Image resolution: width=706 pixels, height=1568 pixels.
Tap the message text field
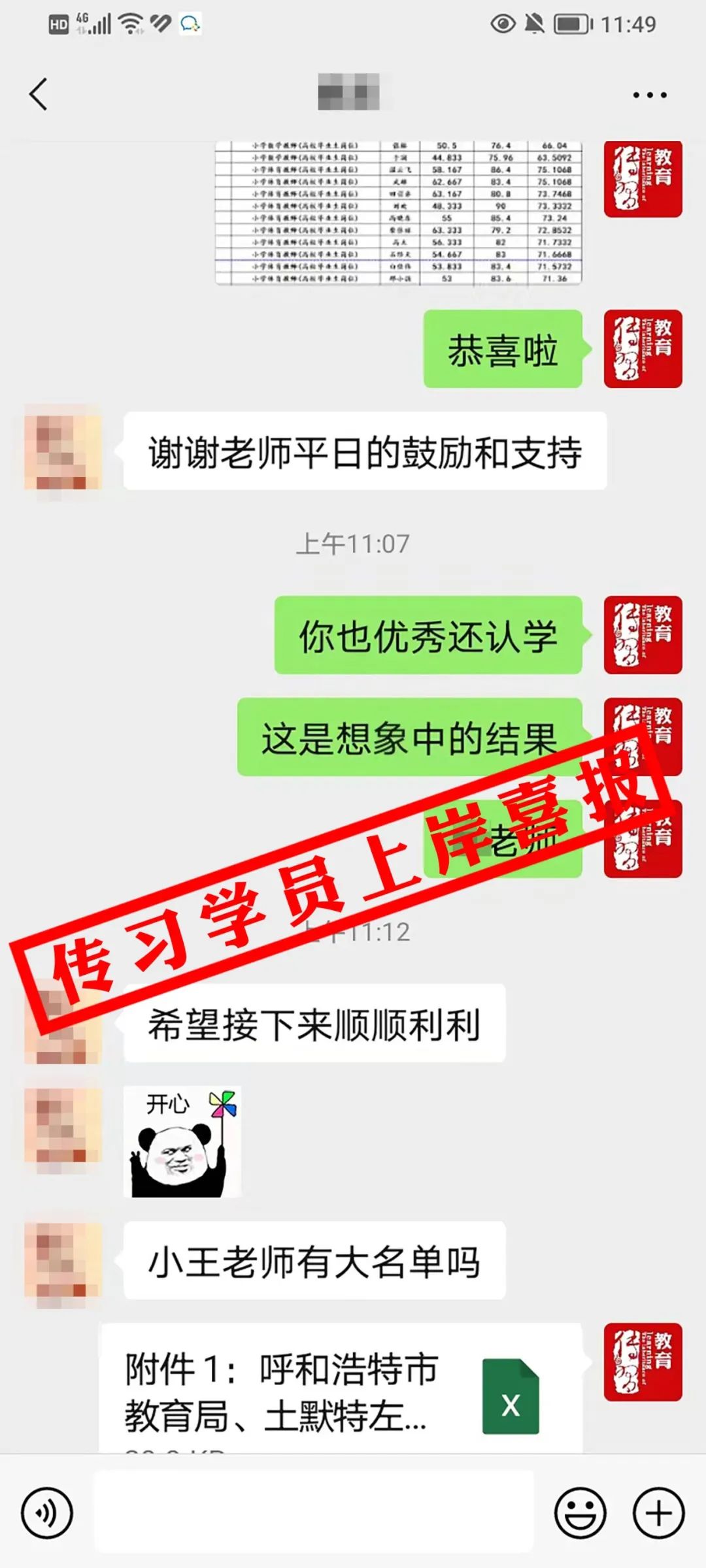pos(314,1511)
